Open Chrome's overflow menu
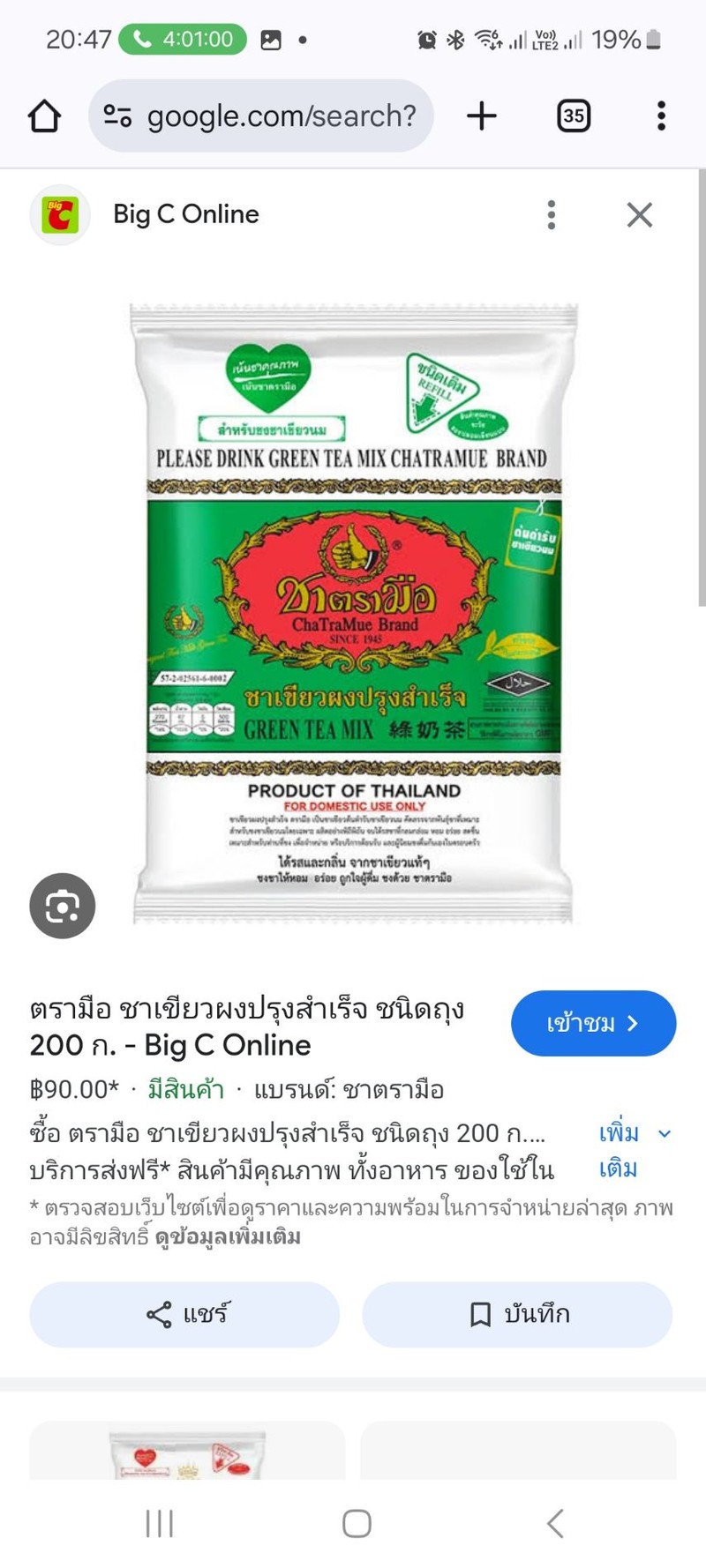Image resolution: width=706 pixels, height=1568 pixels. 661,116
